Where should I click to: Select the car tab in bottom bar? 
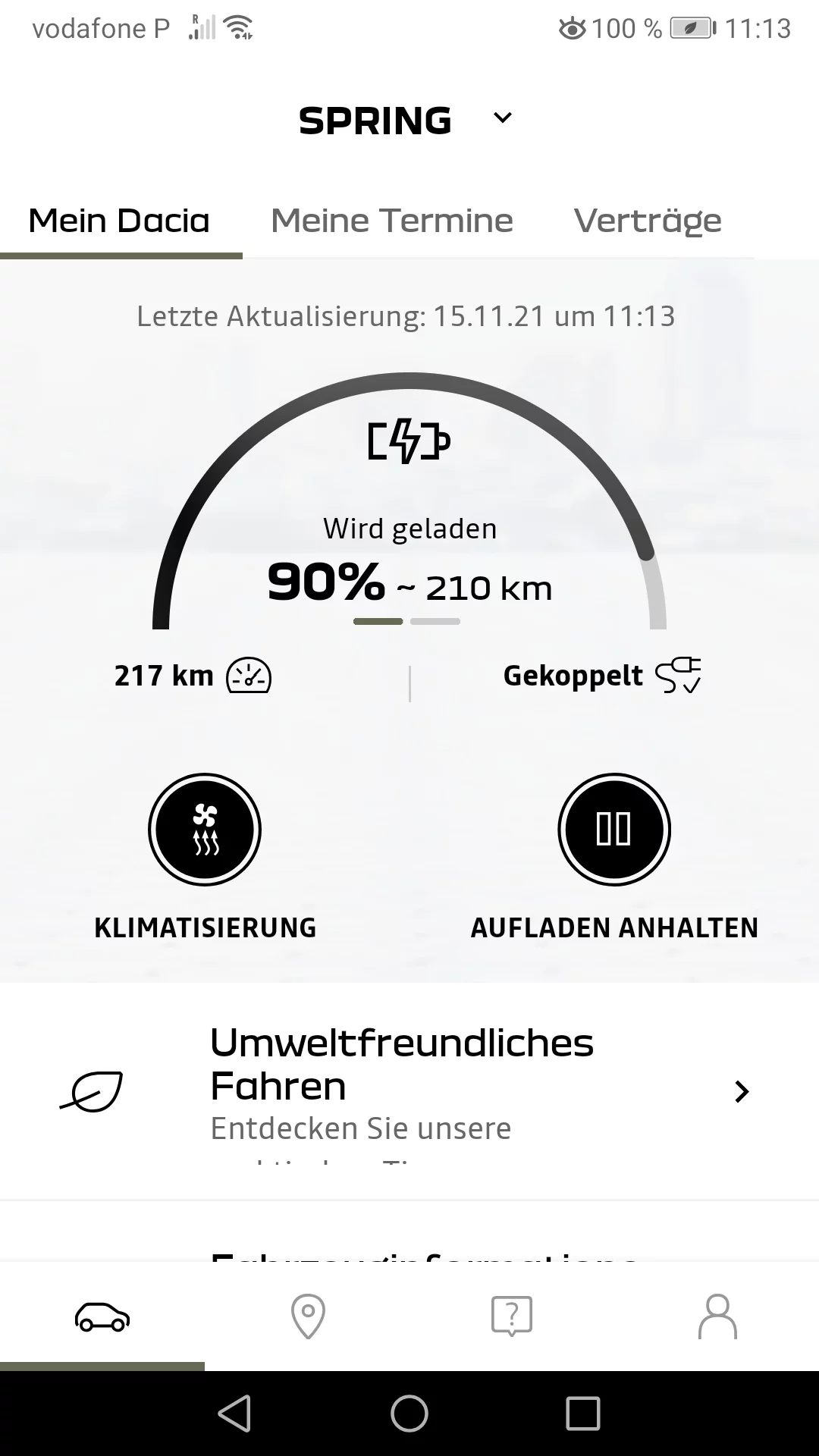point(102,1316)
